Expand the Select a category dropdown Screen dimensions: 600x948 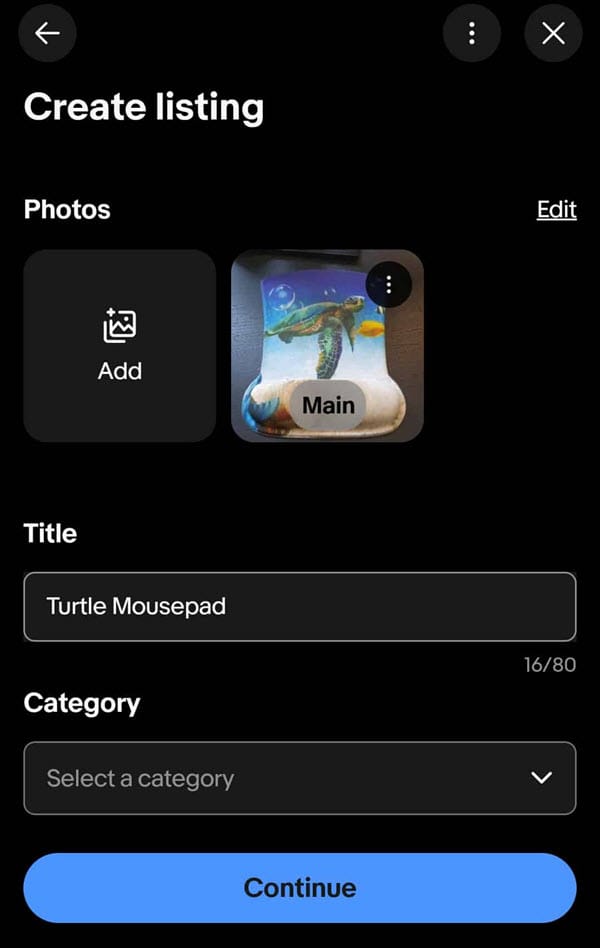coord(300,778)
